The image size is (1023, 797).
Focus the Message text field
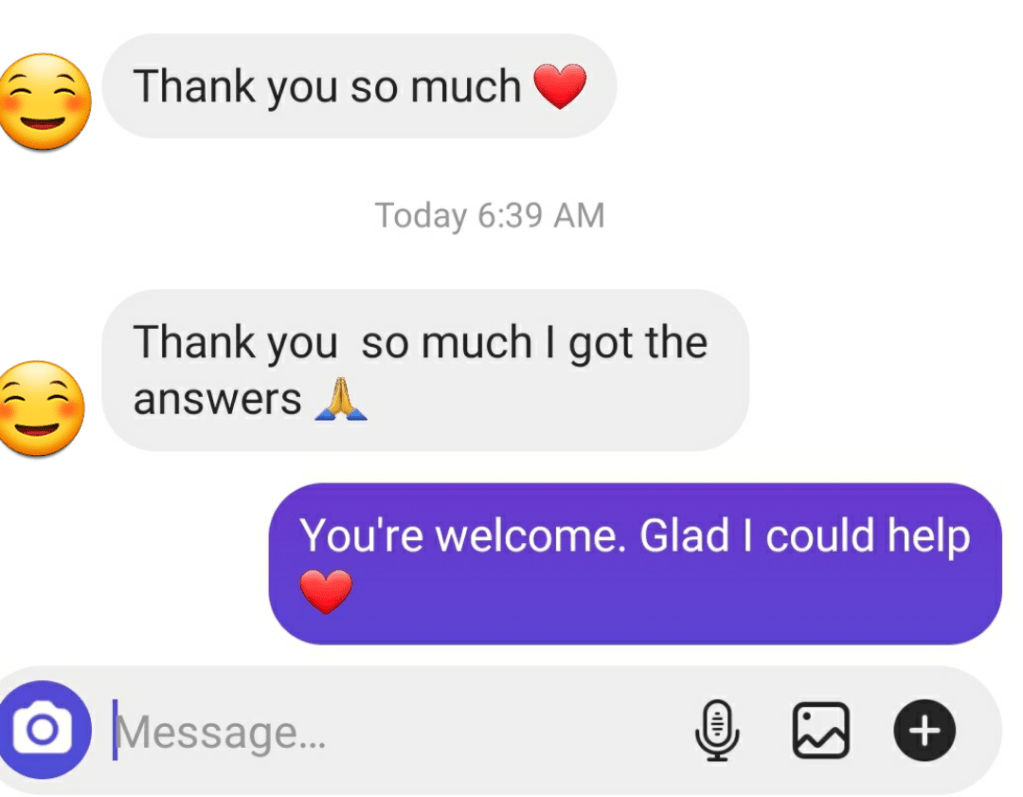380,733
